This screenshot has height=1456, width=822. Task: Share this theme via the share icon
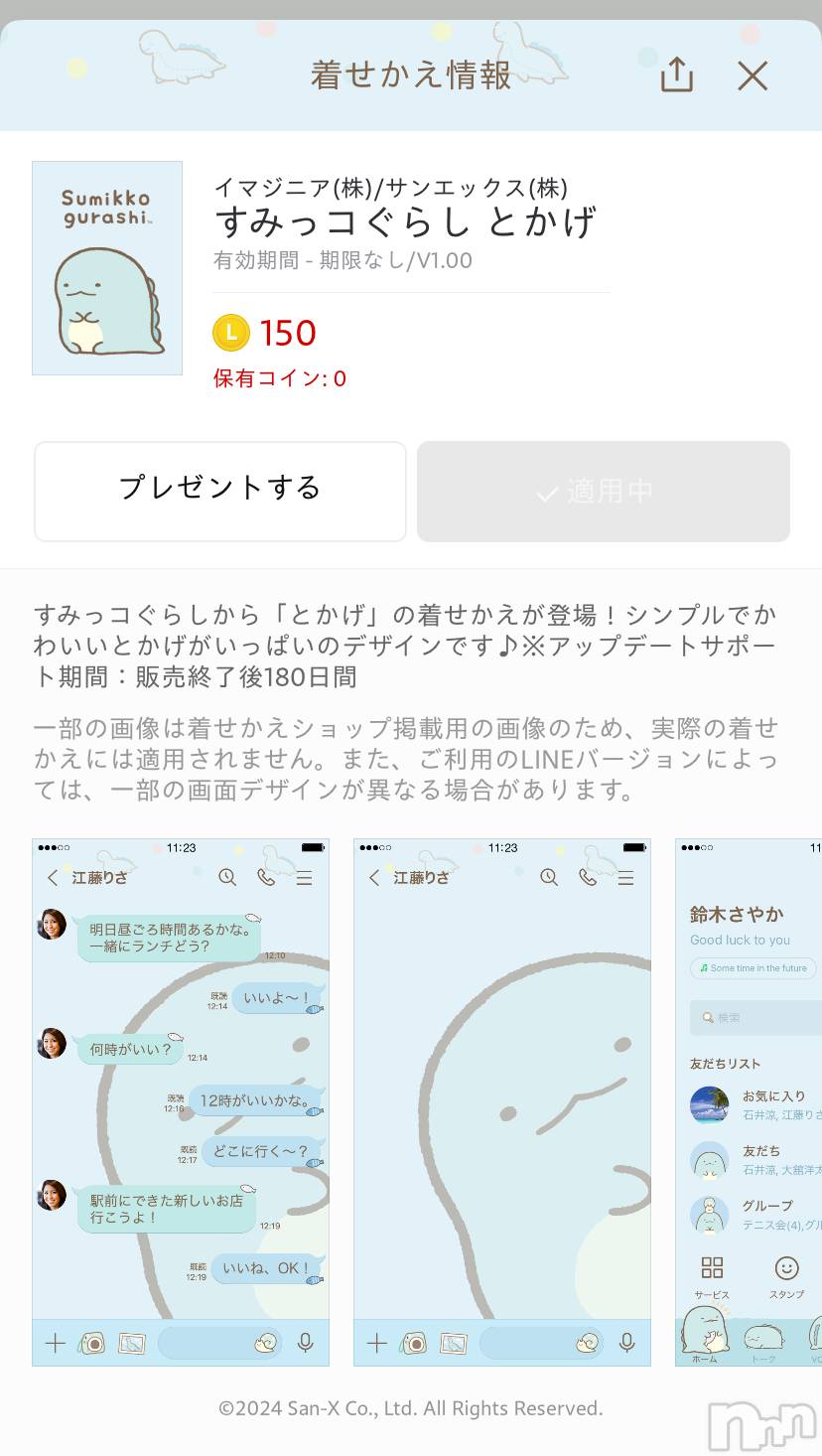point(676,74)
